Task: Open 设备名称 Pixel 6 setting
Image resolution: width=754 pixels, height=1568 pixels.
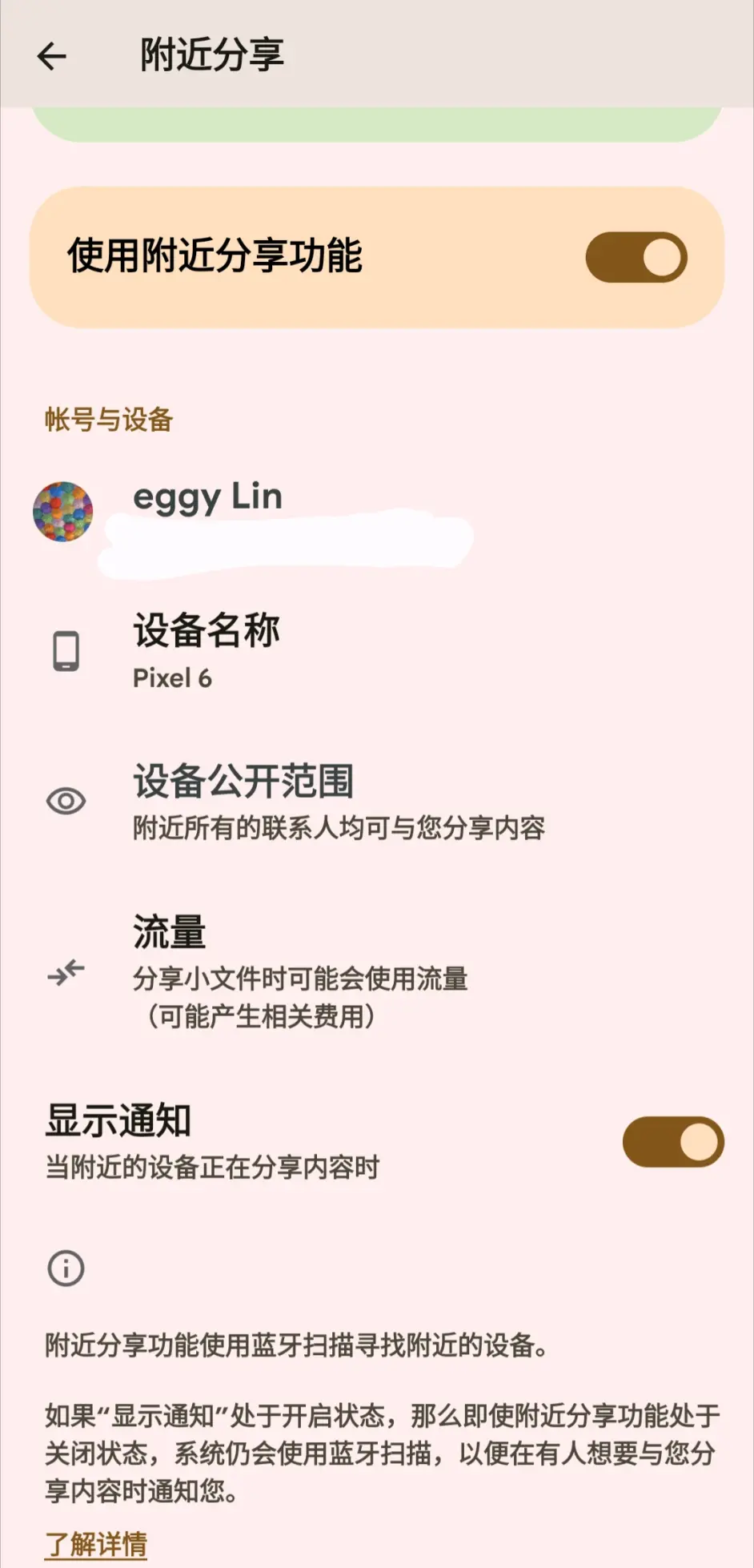Action: 207,650
